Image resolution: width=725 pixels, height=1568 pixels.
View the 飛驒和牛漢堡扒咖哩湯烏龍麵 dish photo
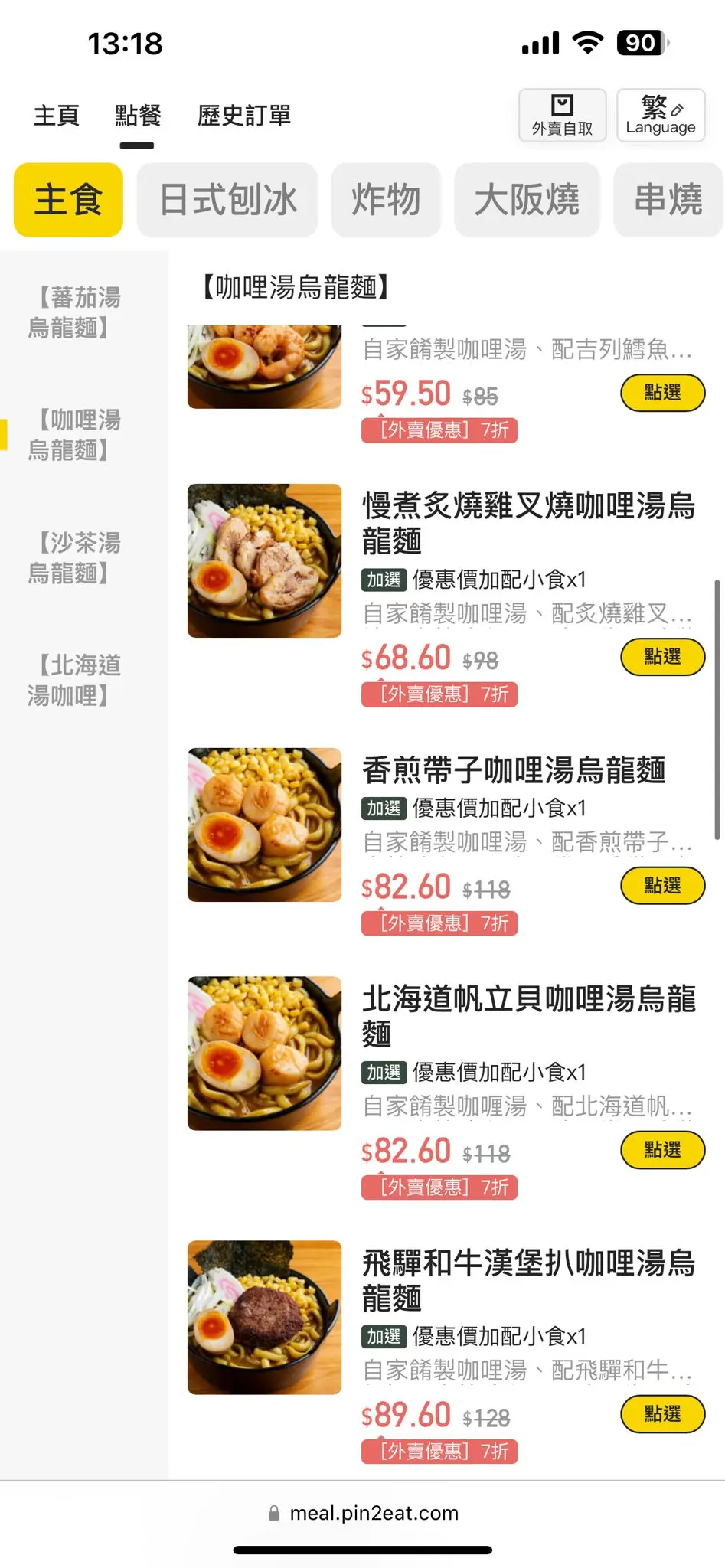264,1317
